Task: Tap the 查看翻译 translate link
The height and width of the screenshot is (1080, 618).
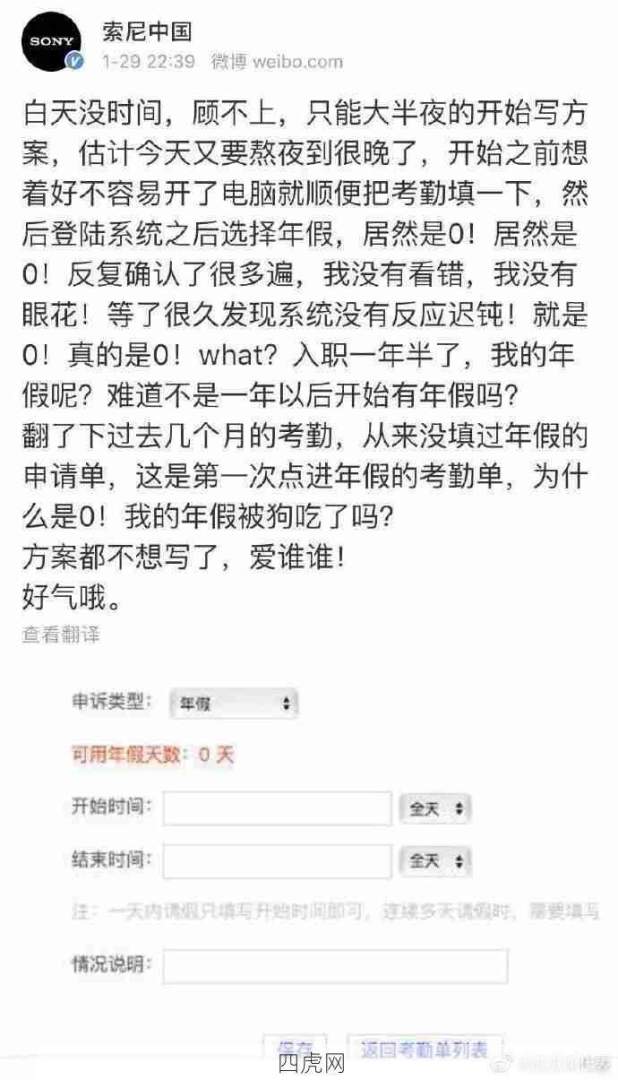Action: click(x=60, y=634)
